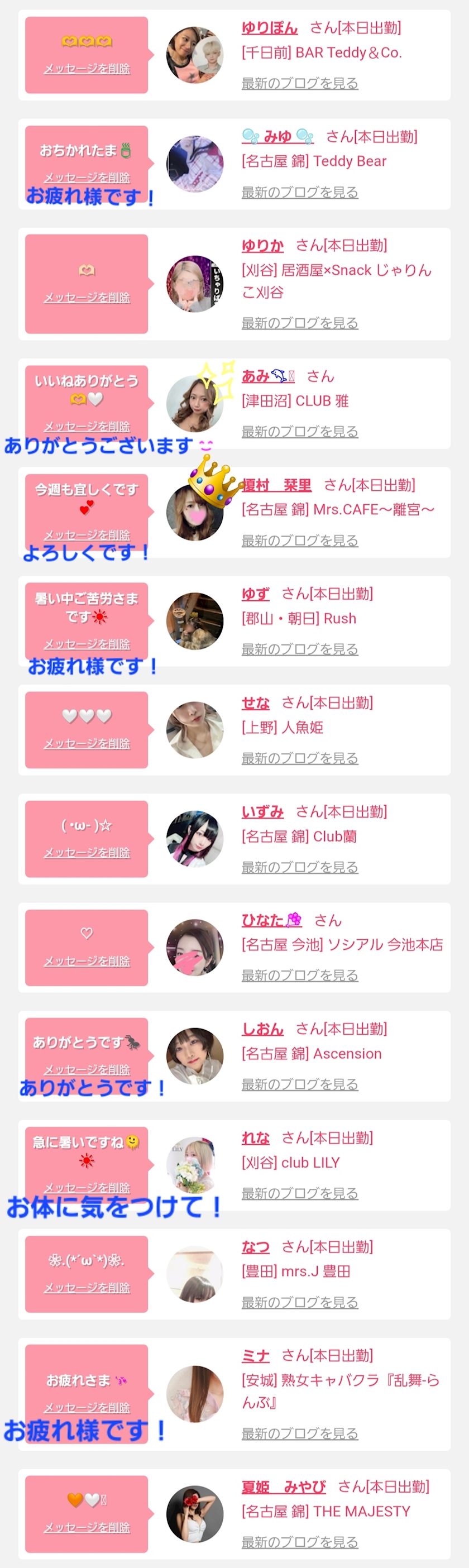The height and width of the screenshot is (1568, 469).
Task: Delete the message sent to なつ
Action: point(87,1288)
